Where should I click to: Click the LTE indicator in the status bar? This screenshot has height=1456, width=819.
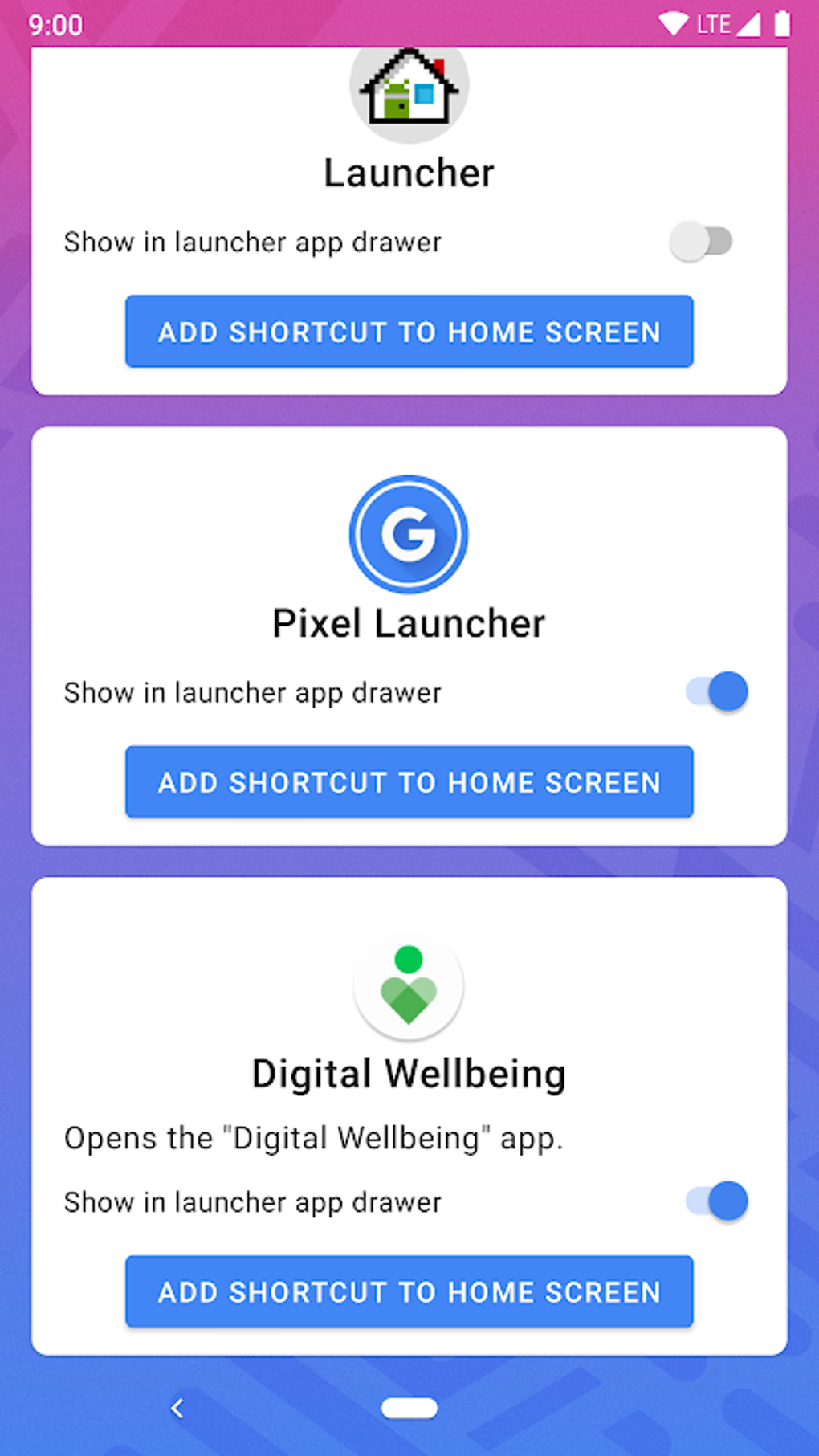click(x=713, y=23)
